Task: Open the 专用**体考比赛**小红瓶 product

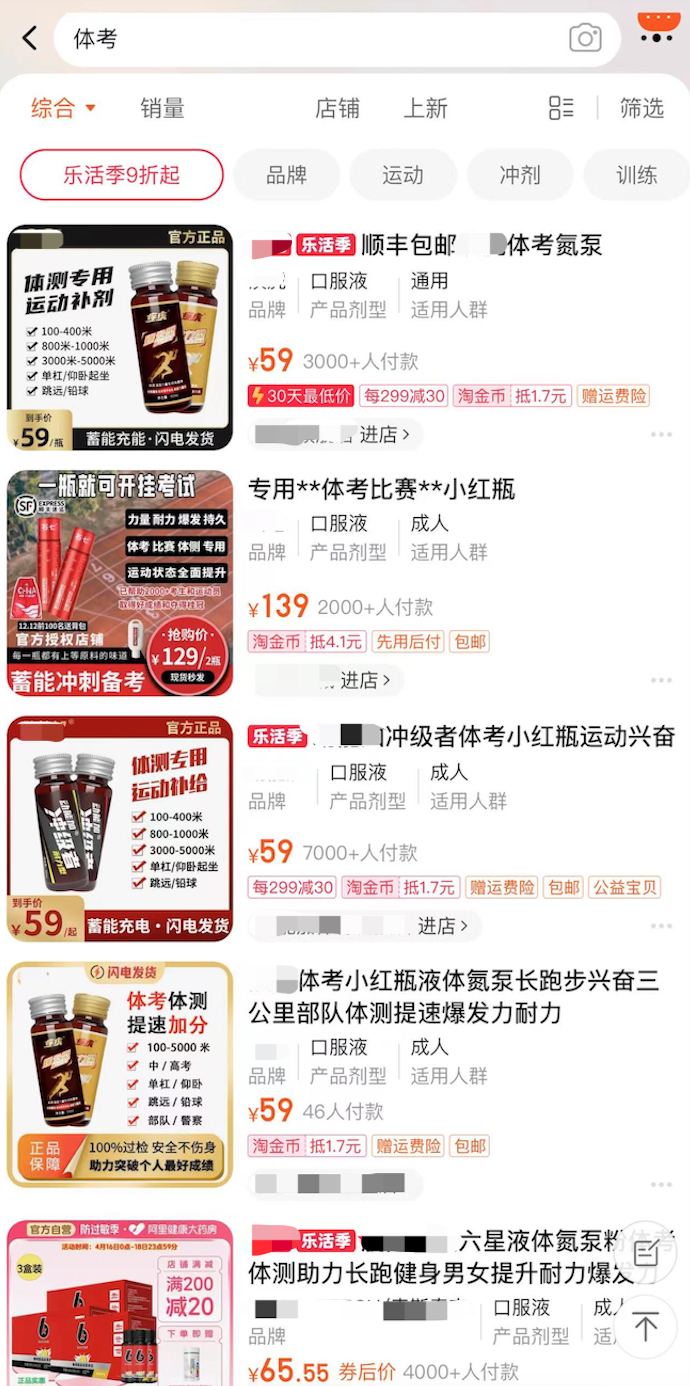Action: pos(381,489)
